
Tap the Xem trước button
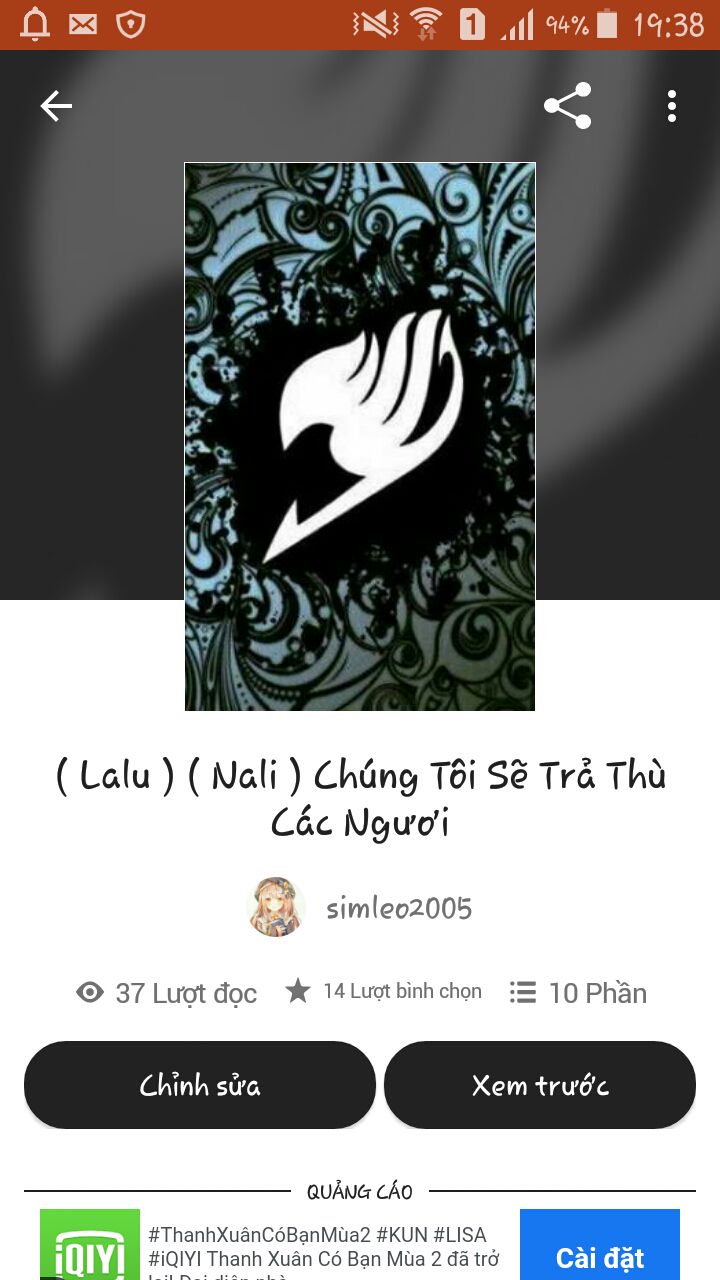(540, 1085)
